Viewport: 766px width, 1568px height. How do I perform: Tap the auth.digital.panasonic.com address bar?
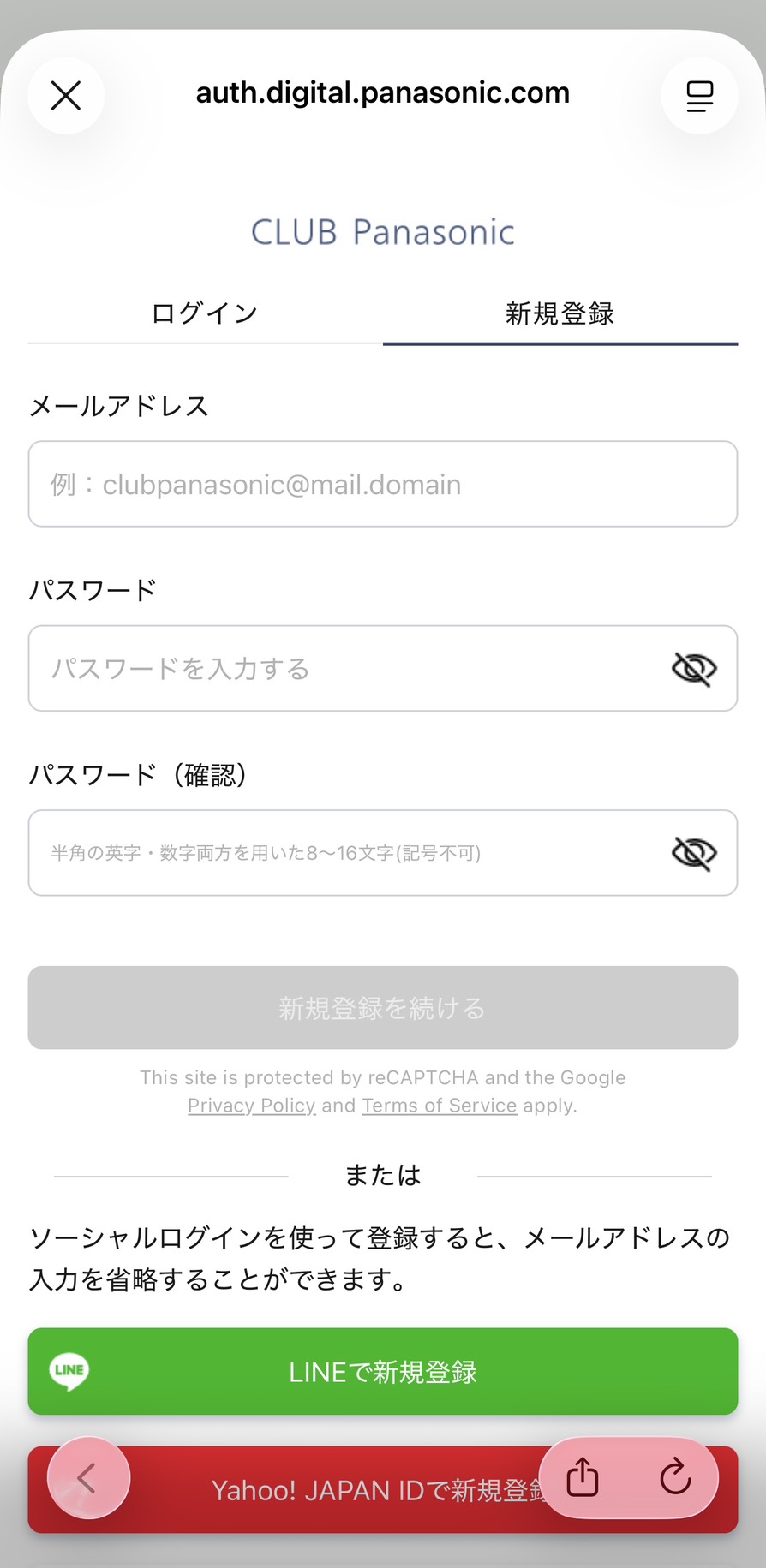point(383,92)
